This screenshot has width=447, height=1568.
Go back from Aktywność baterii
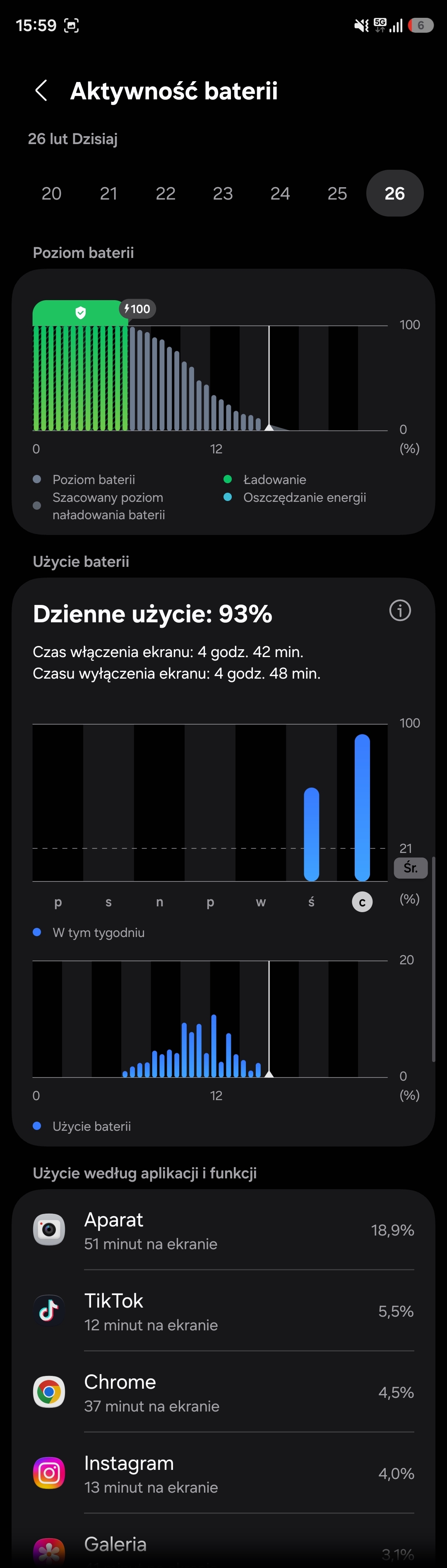41,91
